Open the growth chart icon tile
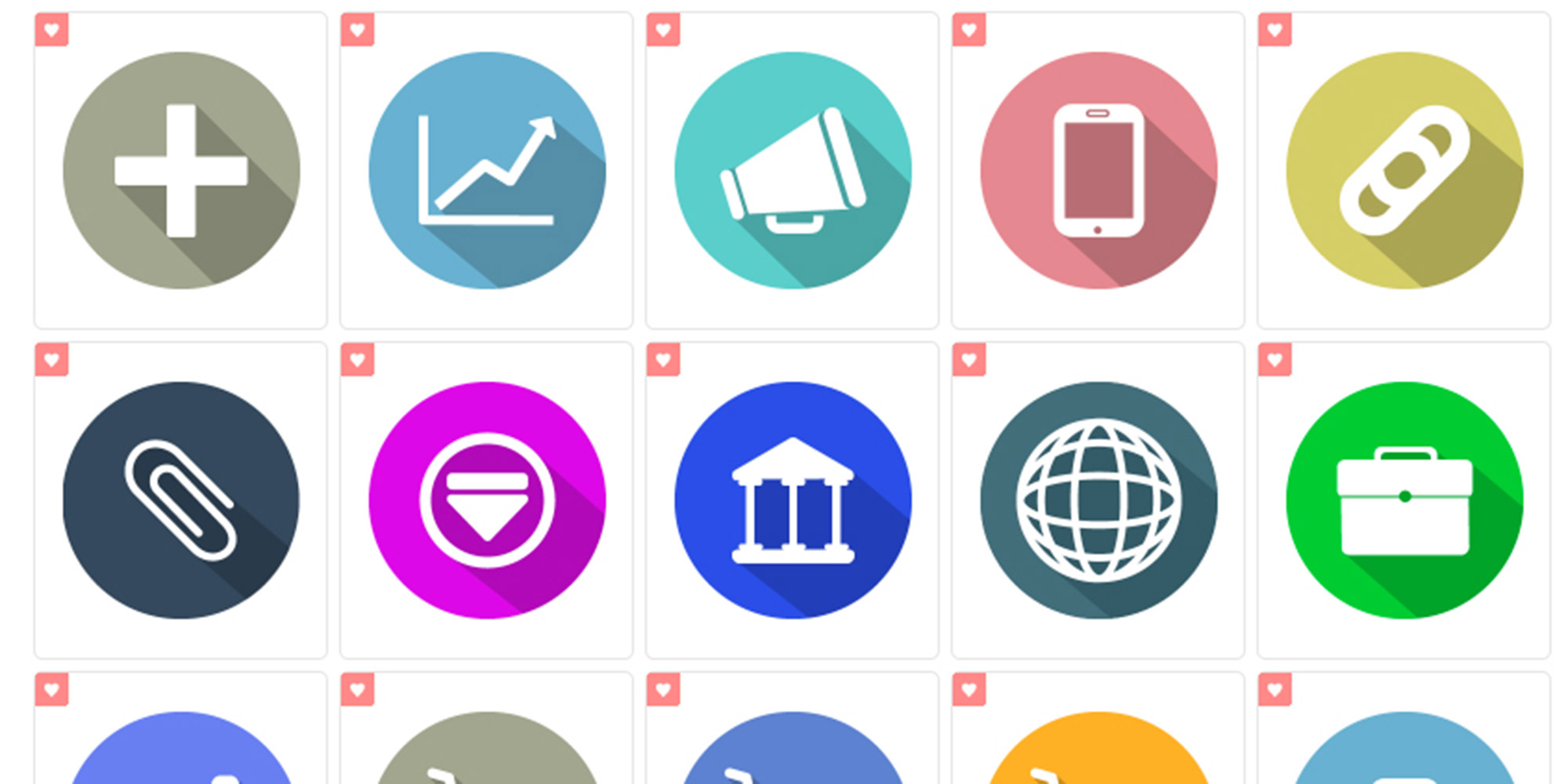1568x784 pixels. (487, 171)
